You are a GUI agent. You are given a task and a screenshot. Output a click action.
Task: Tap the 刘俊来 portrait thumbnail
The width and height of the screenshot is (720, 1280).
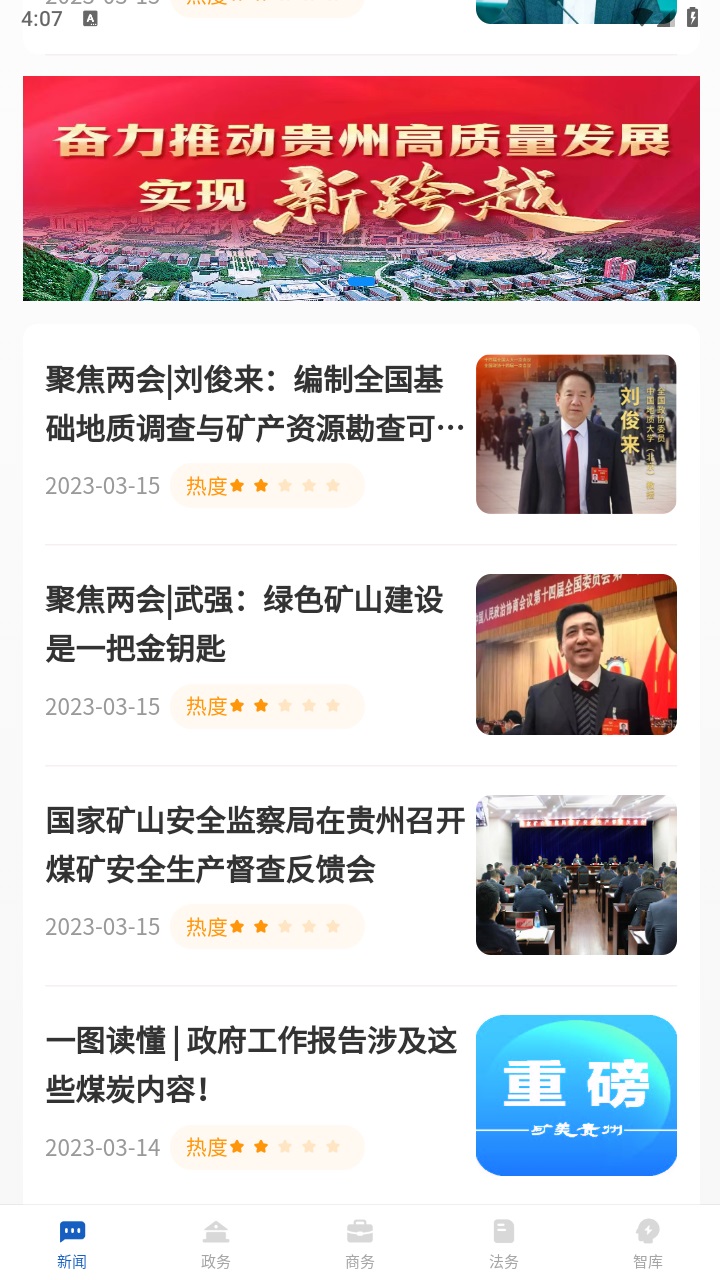tap(576, 433)
